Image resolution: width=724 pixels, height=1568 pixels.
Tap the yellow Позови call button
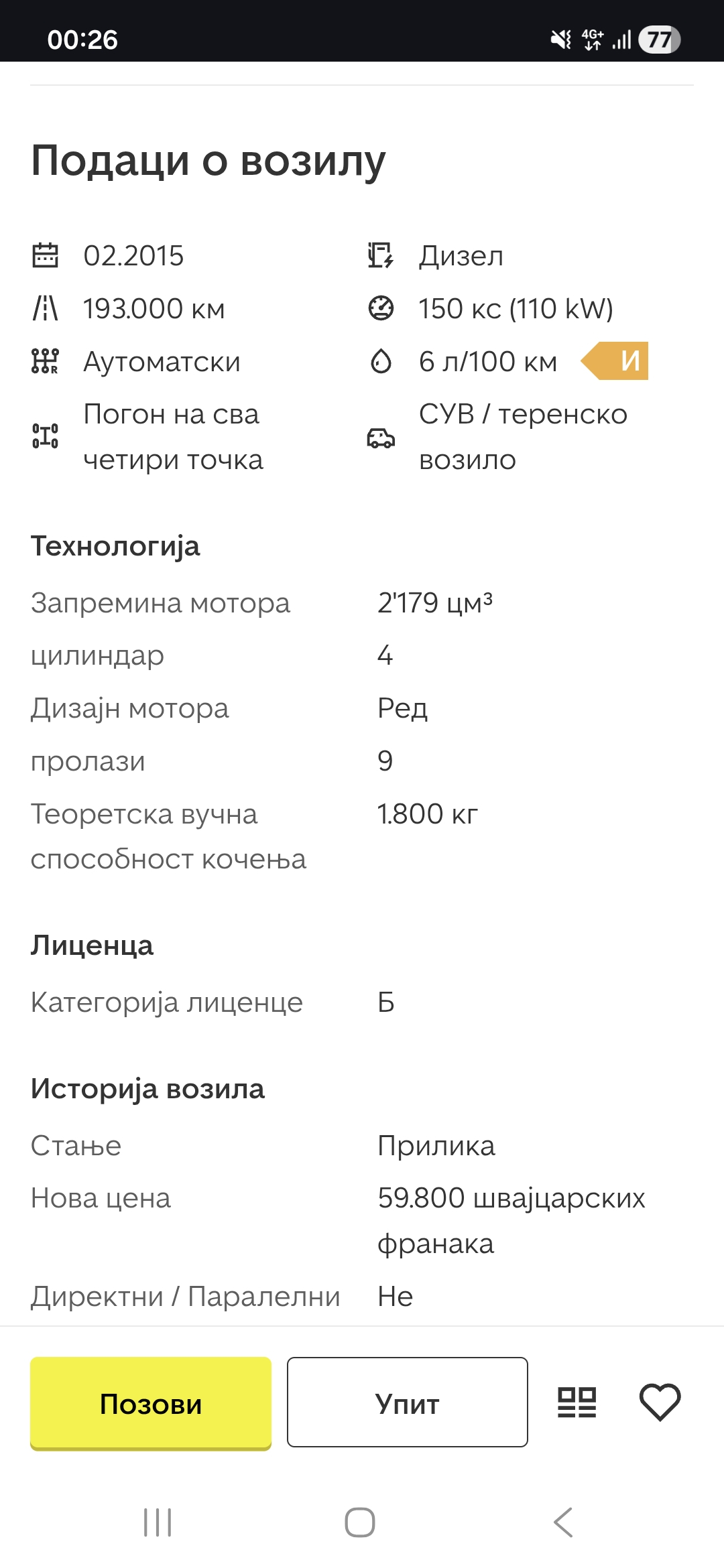[151, 1402]
